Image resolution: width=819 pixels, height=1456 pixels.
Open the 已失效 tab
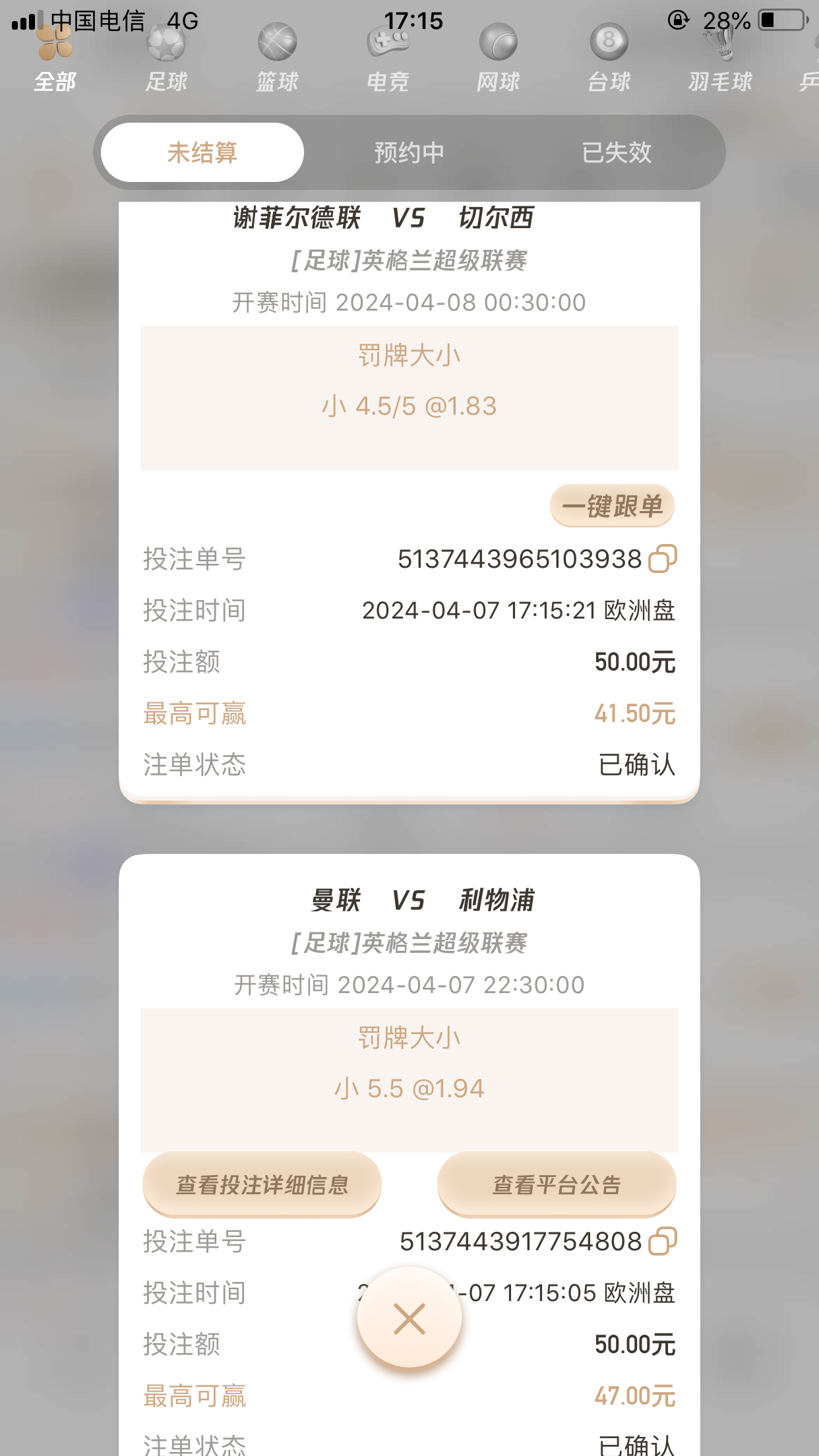616,152
